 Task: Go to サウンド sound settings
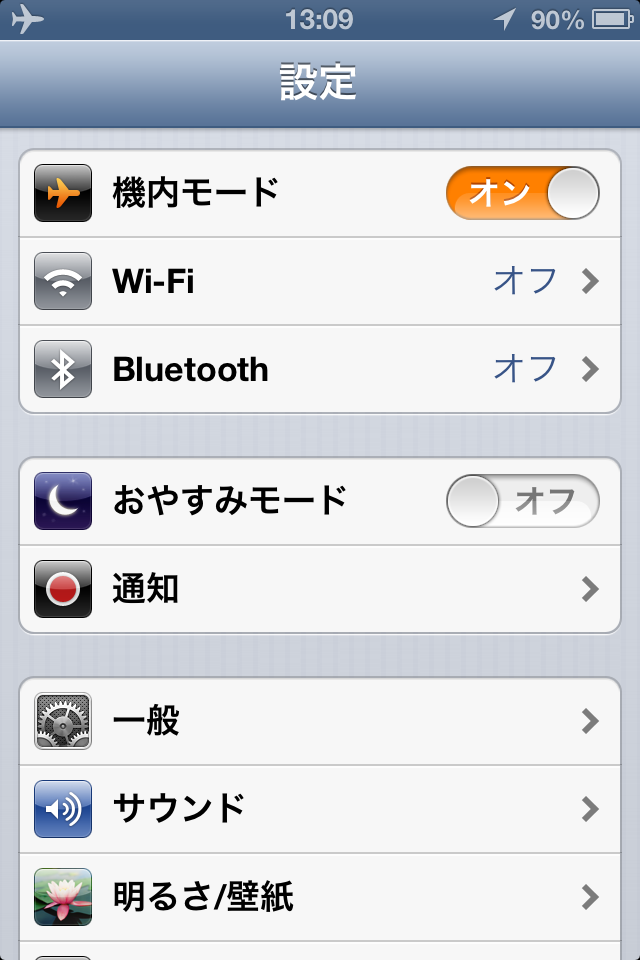tap(320, 808)
